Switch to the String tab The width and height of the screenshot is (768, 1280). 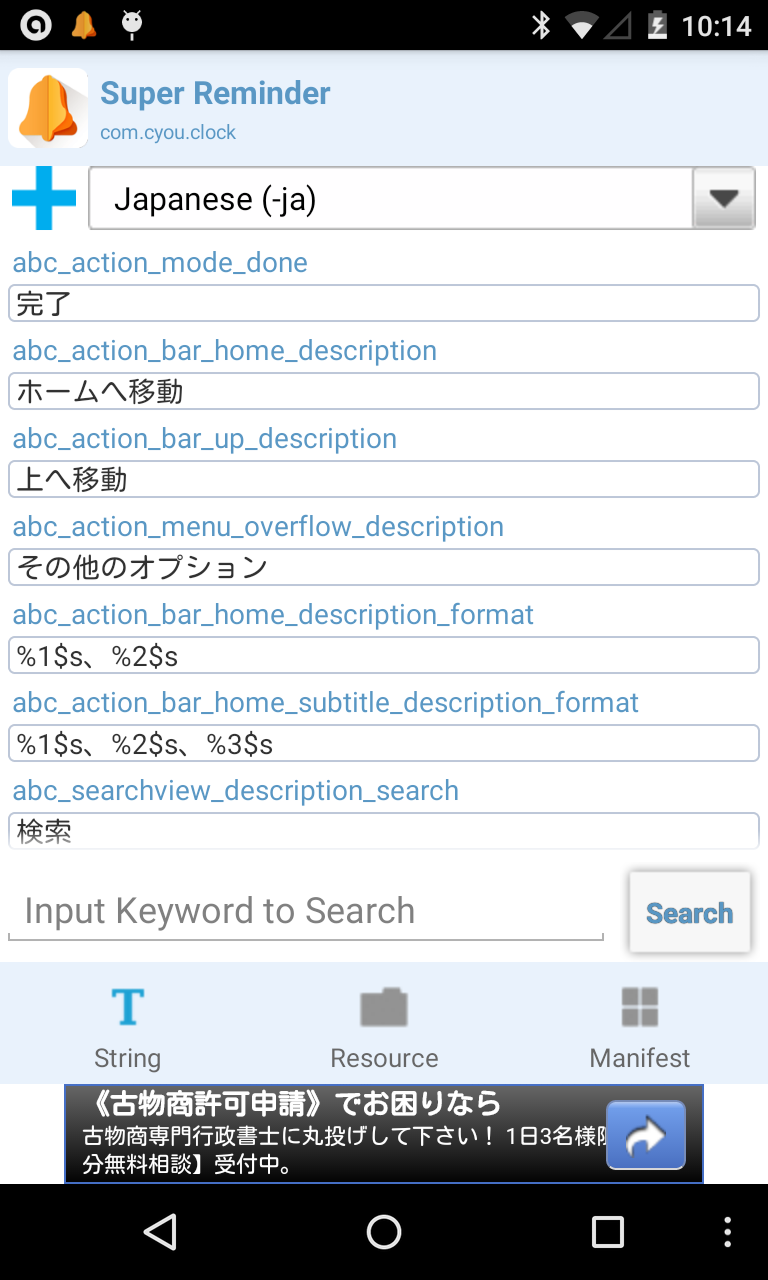click(x=127, y=1024)
